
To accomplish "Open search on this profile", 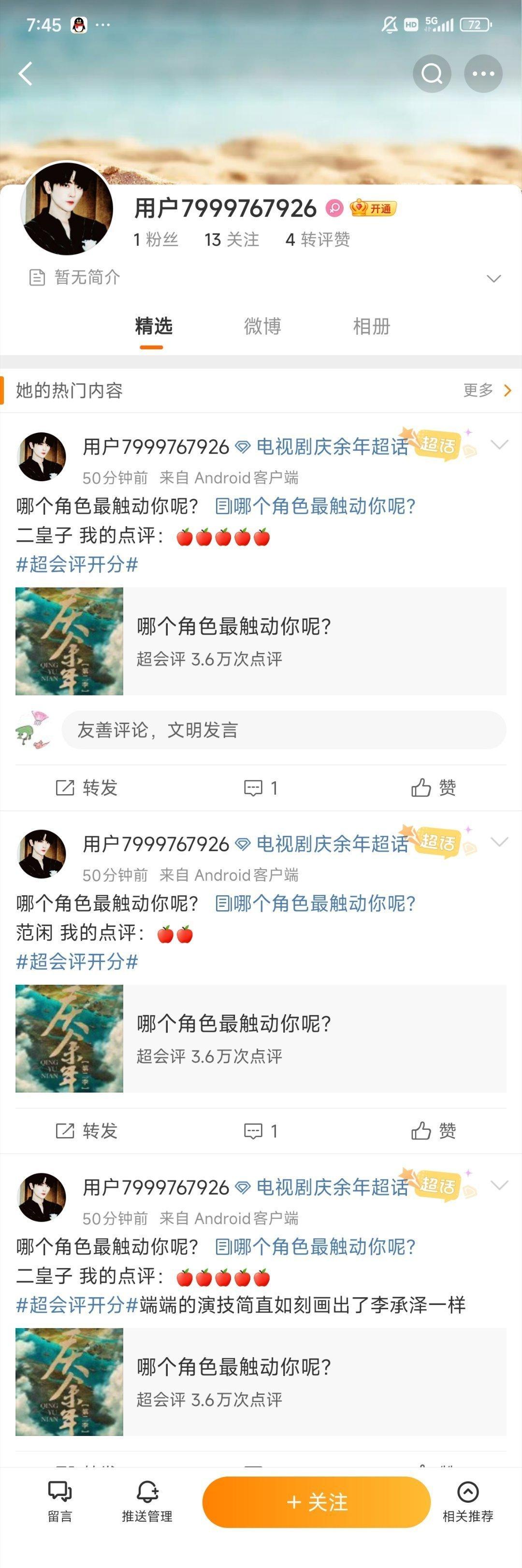I will click(431, 74).
